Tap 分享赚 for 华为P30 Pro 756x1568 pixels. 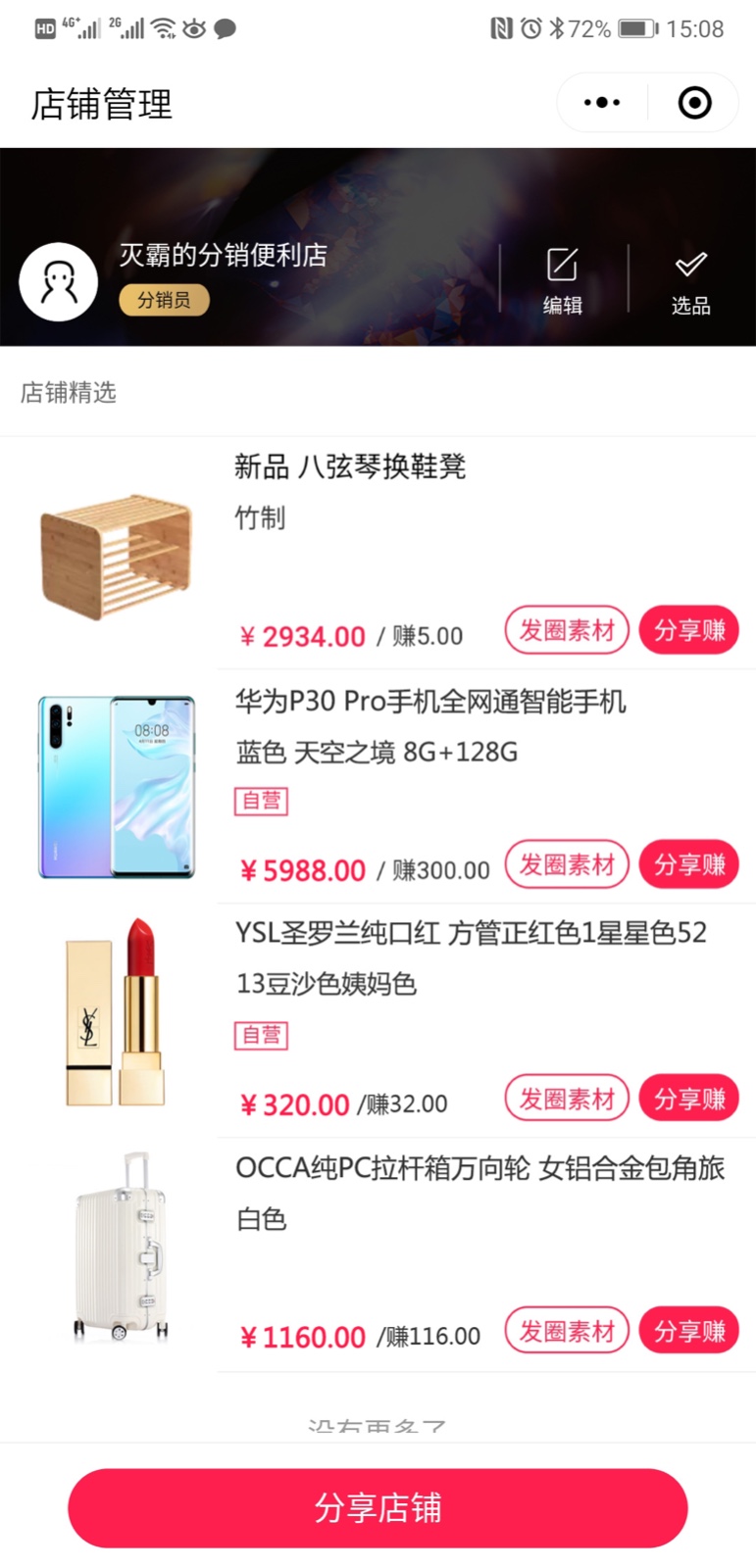click(x=688, y=864)
